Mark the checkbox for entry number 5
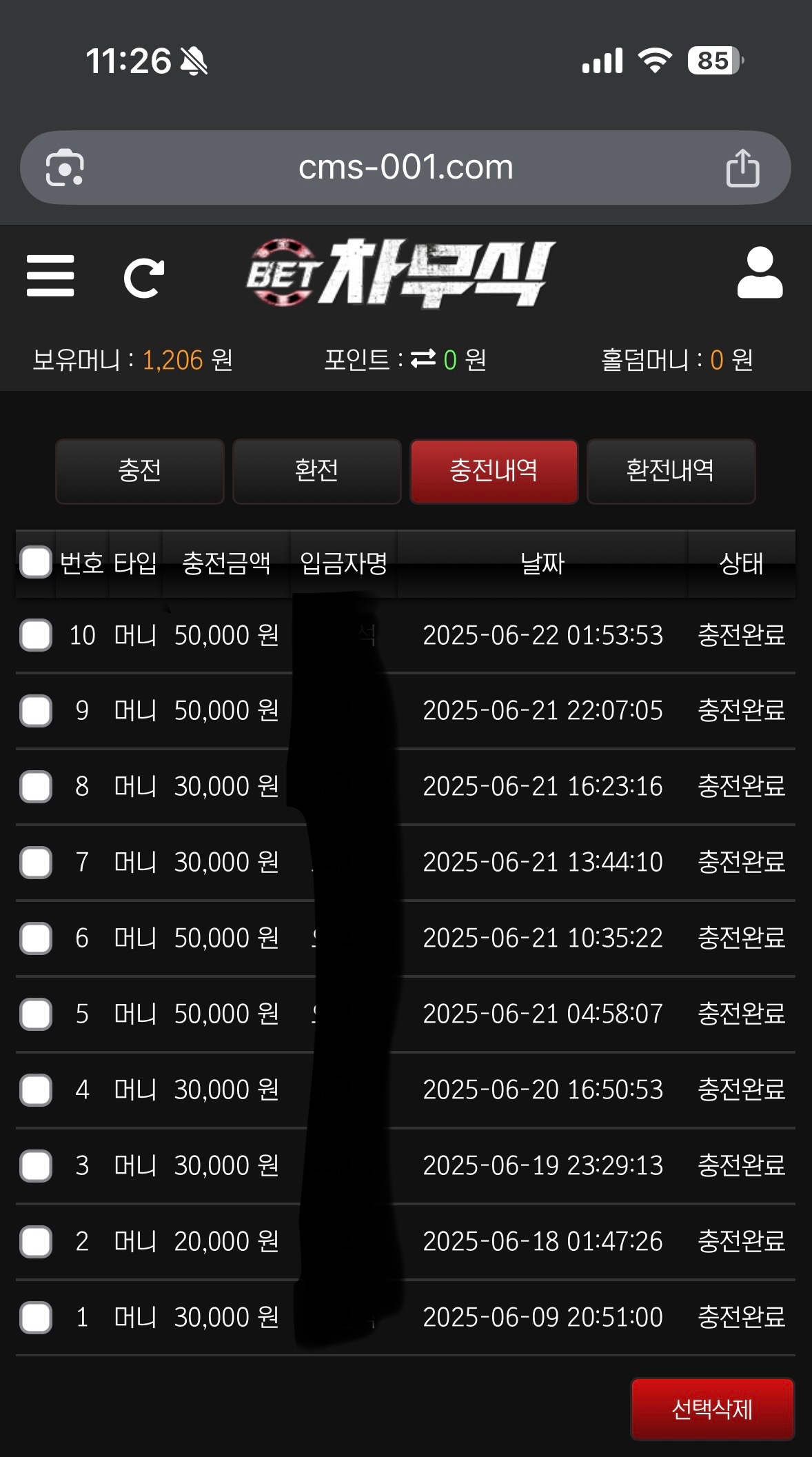The image size is (812, 1457). pyautogui.click(x=36, y=1014)
